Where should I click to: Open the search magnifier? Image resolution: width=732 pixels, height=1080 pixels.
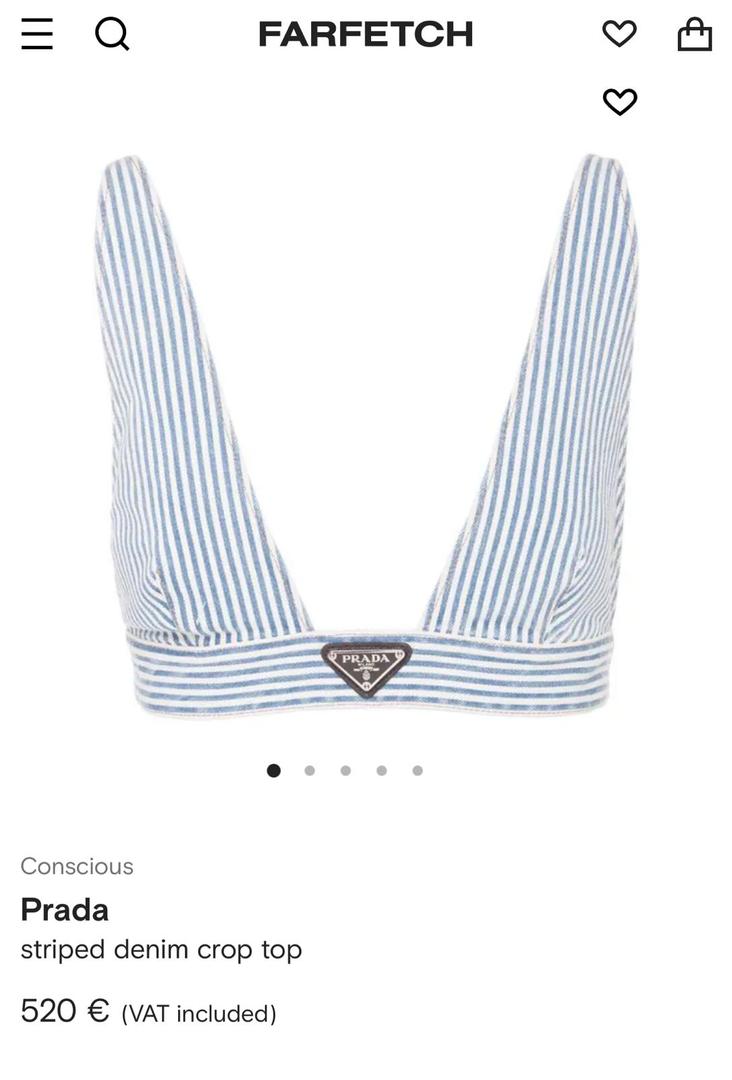[x=112, y=34]
